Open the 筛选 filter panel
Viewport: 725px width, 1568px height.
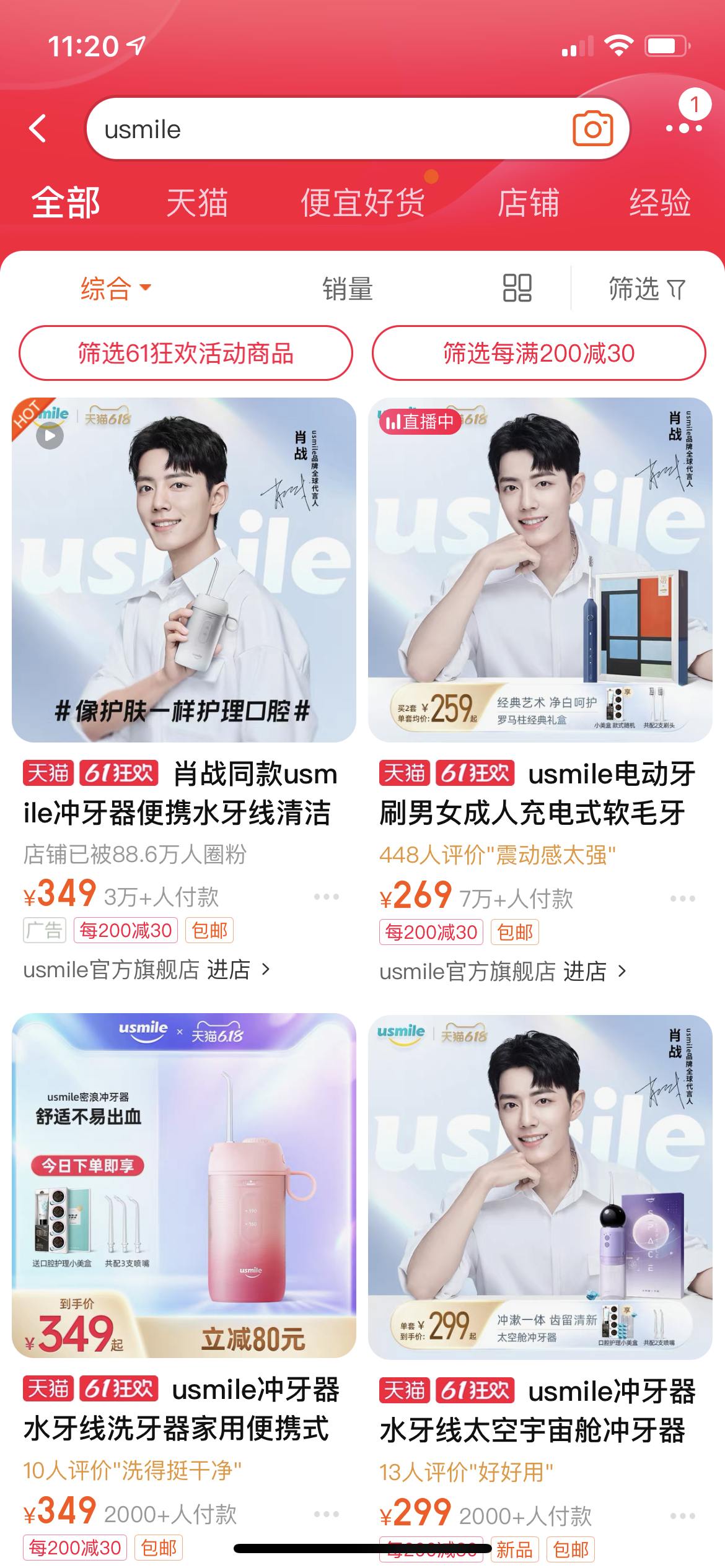646,289
